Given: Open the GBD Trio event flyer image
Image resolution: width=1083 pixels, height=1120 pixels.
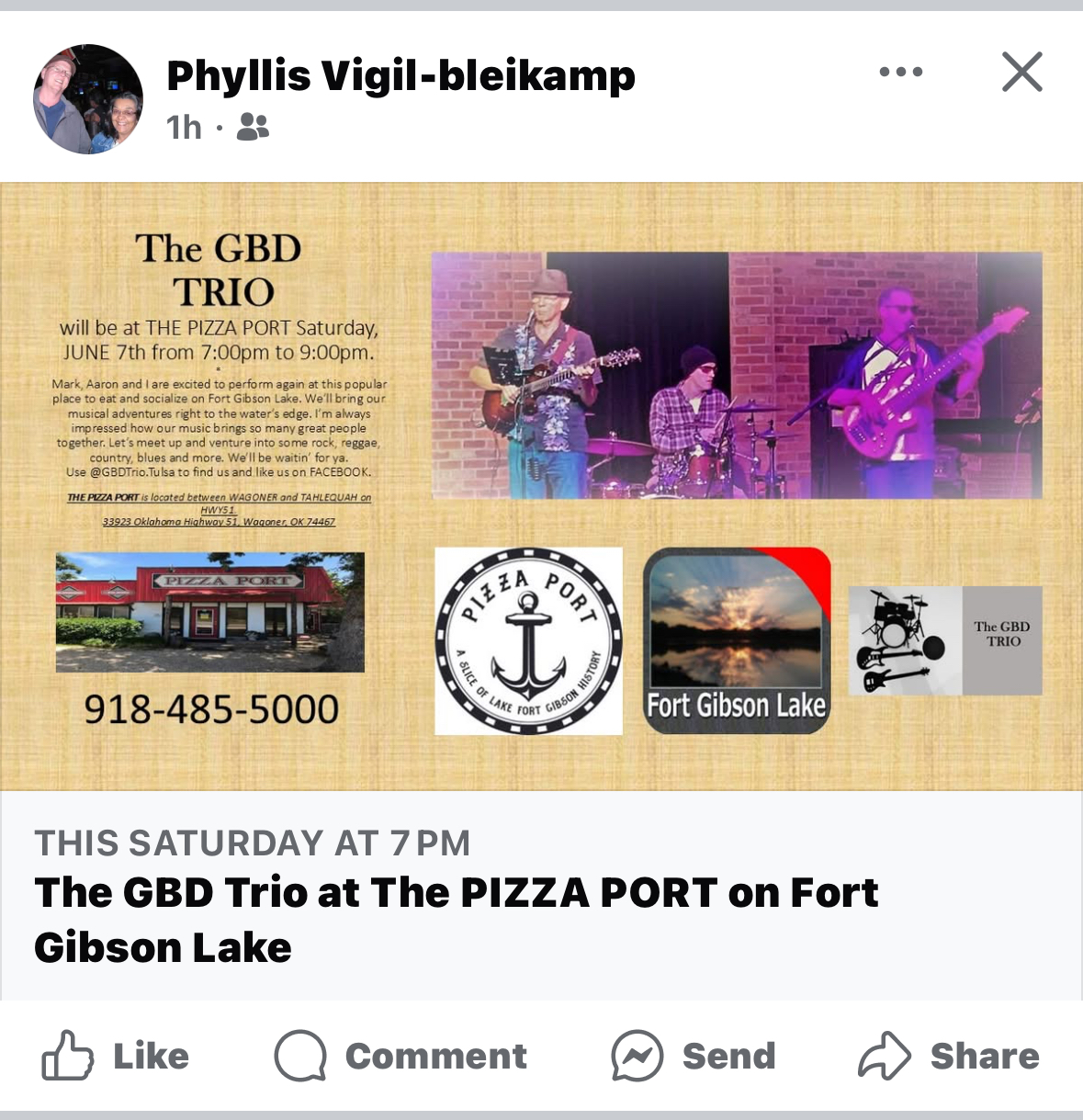Looking at the screenshot, I should coord(541,486).
